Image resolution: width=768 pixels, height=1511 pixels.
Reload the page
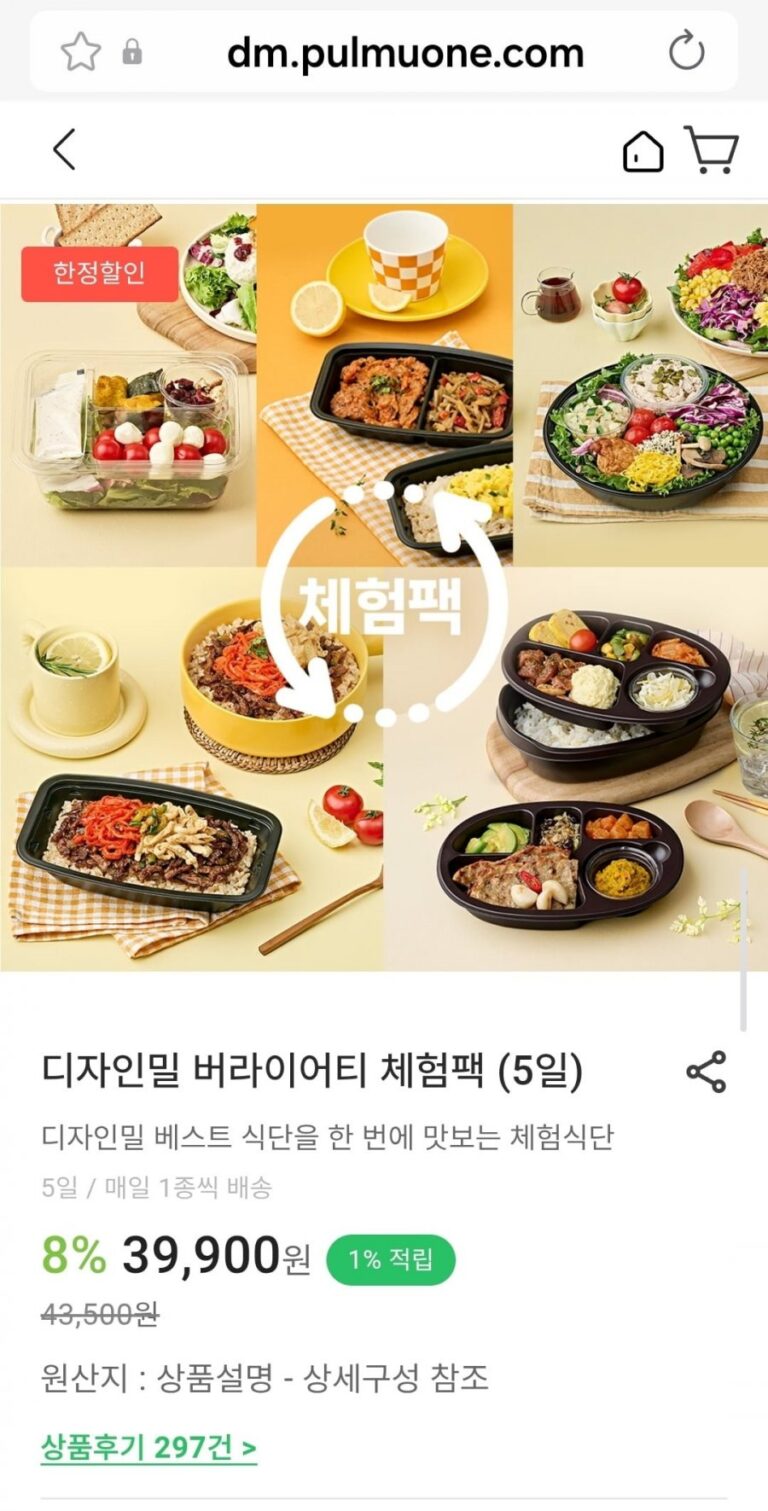pos(686,51)
